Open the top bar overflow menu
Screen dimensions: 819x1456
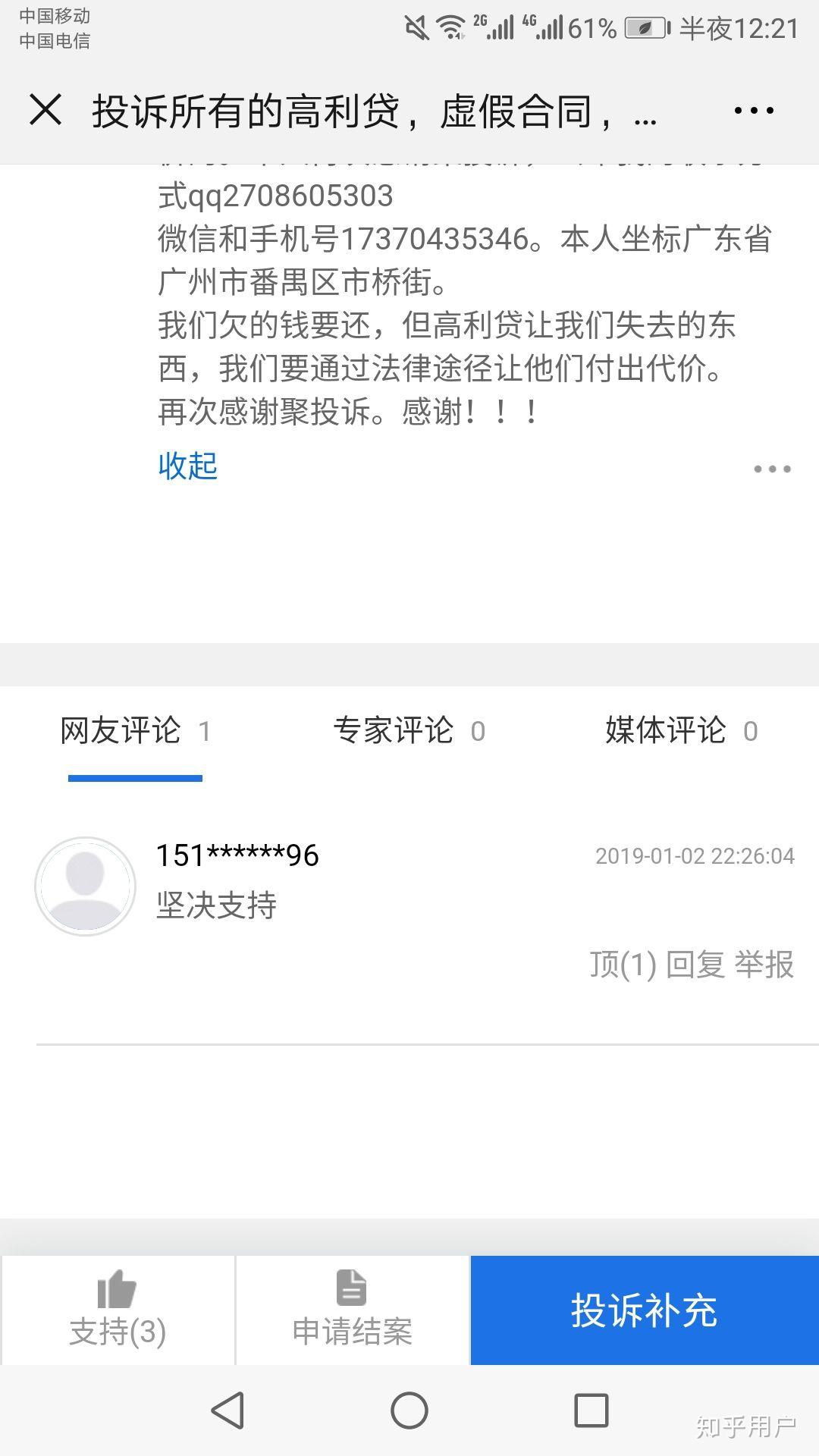[754, 111]
